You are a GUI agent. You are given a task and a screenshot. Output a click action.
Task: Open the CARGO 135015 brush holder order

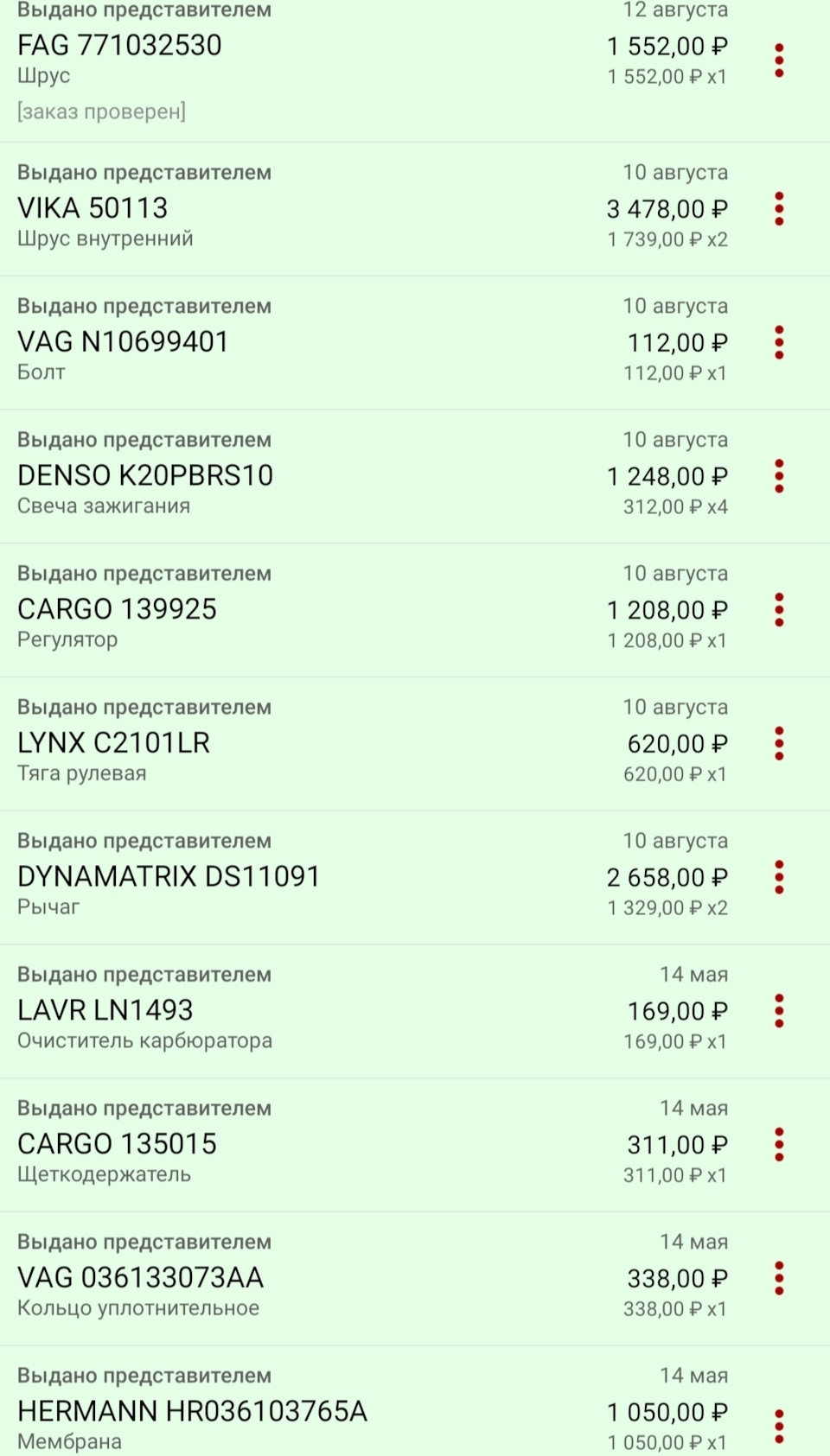pos(117,1143)
